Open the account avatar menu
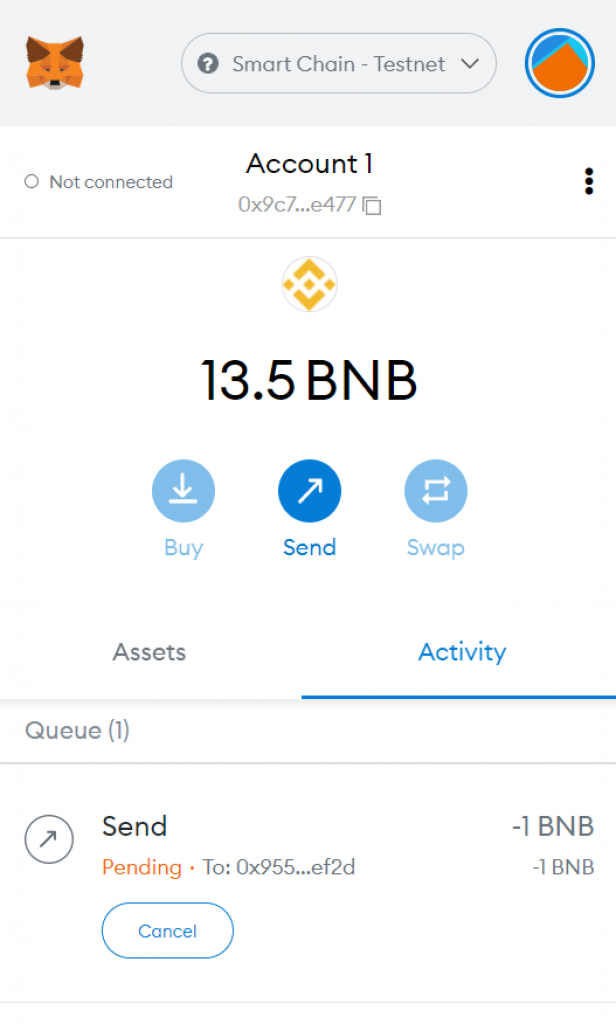616x1024 pixels. pyautogui.click(x=559, y=63)
